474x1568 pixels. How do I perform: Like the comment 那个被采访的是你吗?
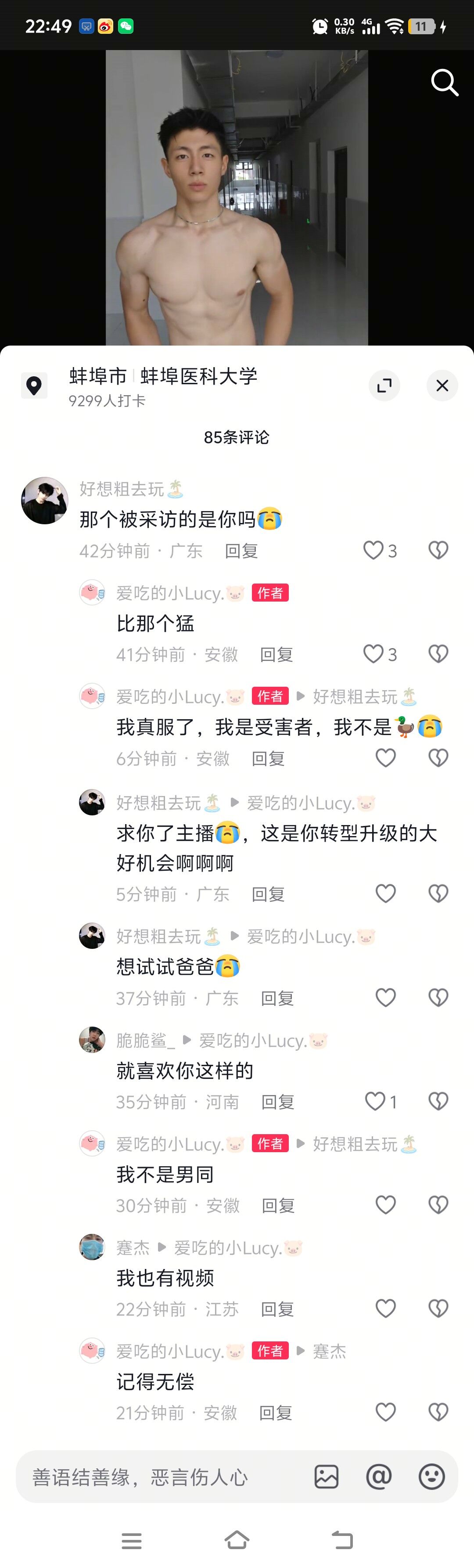click(x=373, y=550)
